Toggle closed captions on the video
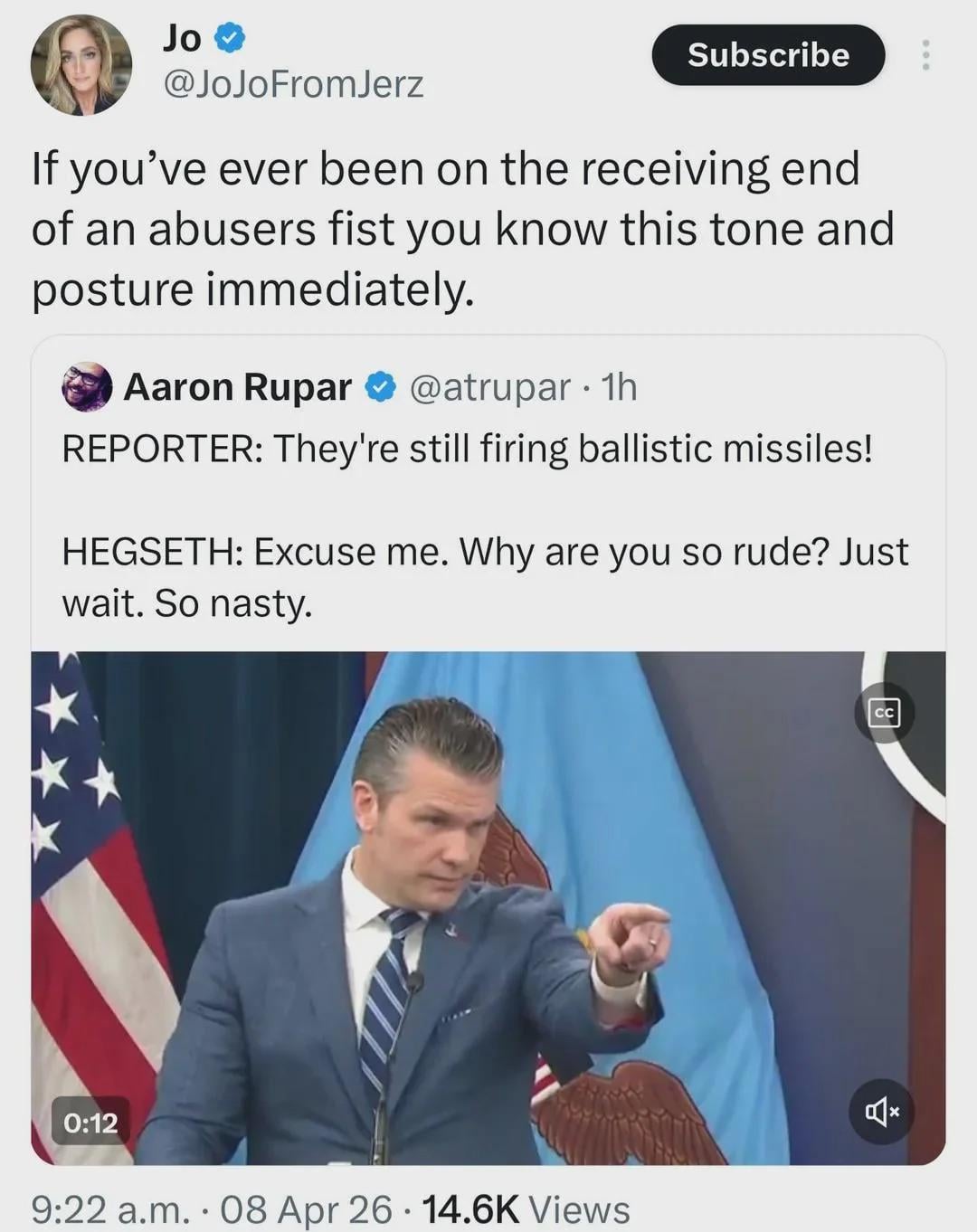 pos(884,713)
